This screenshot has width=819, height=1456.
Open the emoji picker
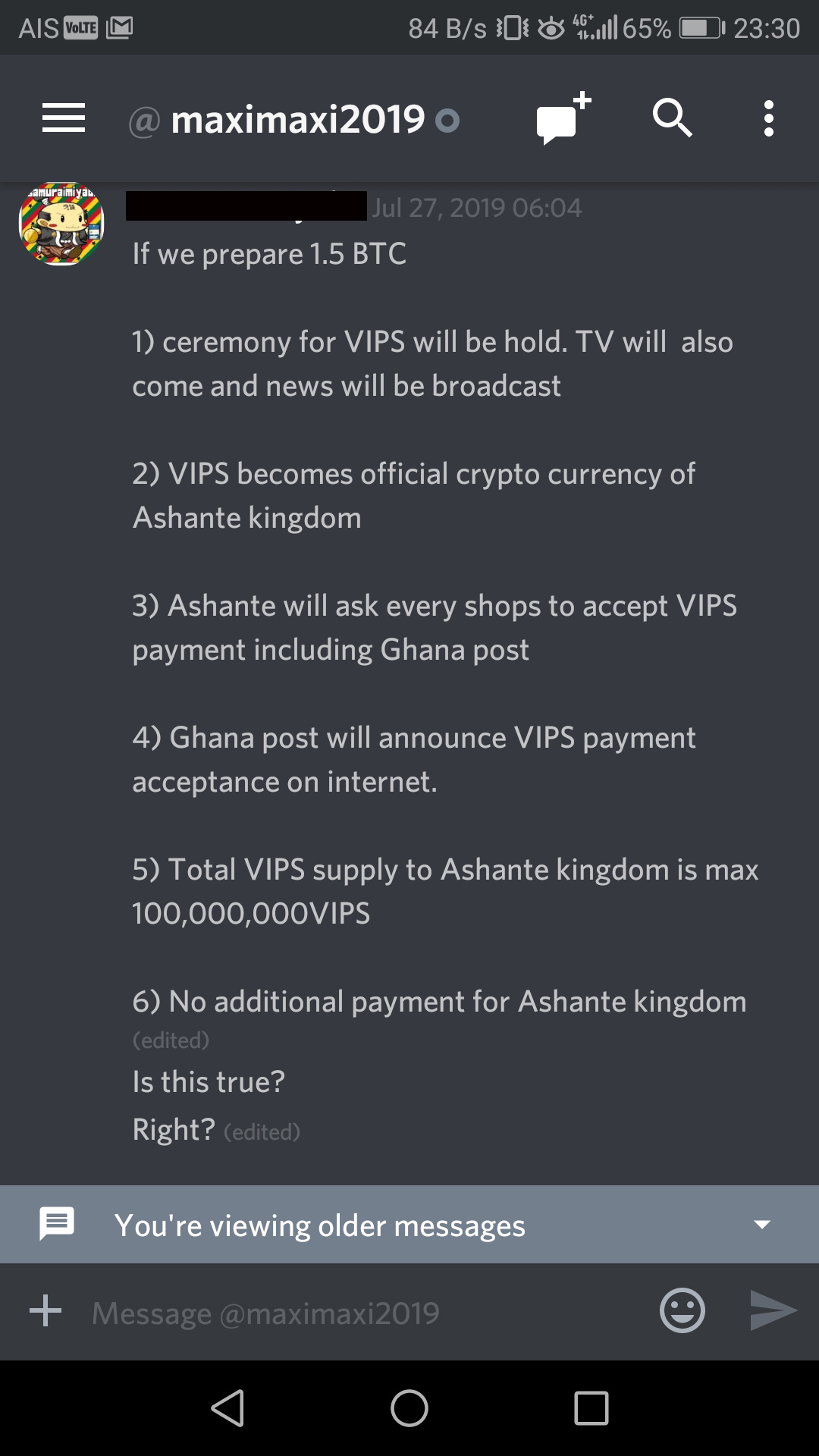pos(682,1311)
